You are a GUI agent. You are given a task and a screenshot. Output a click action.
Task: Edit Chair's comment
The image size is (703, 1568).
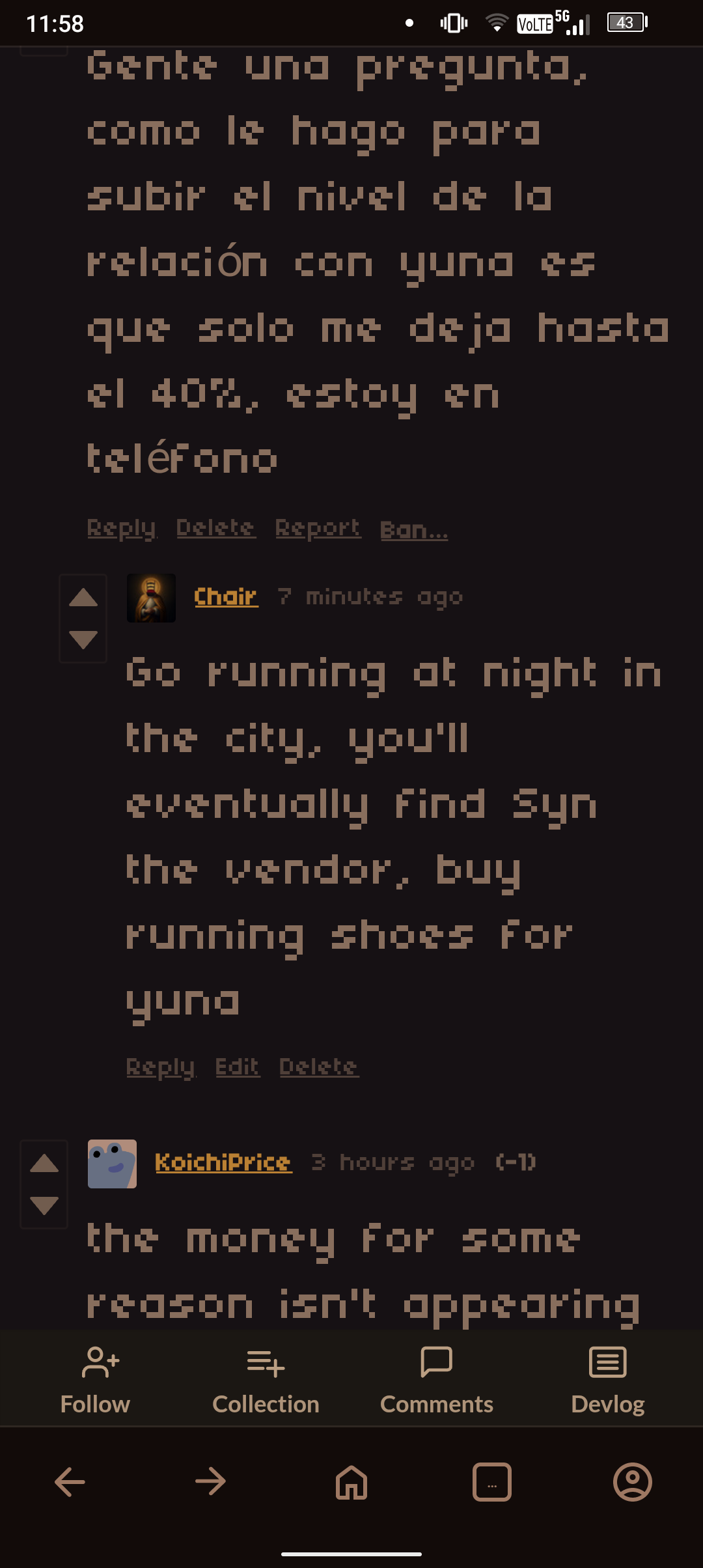(x=238, y=1067)
